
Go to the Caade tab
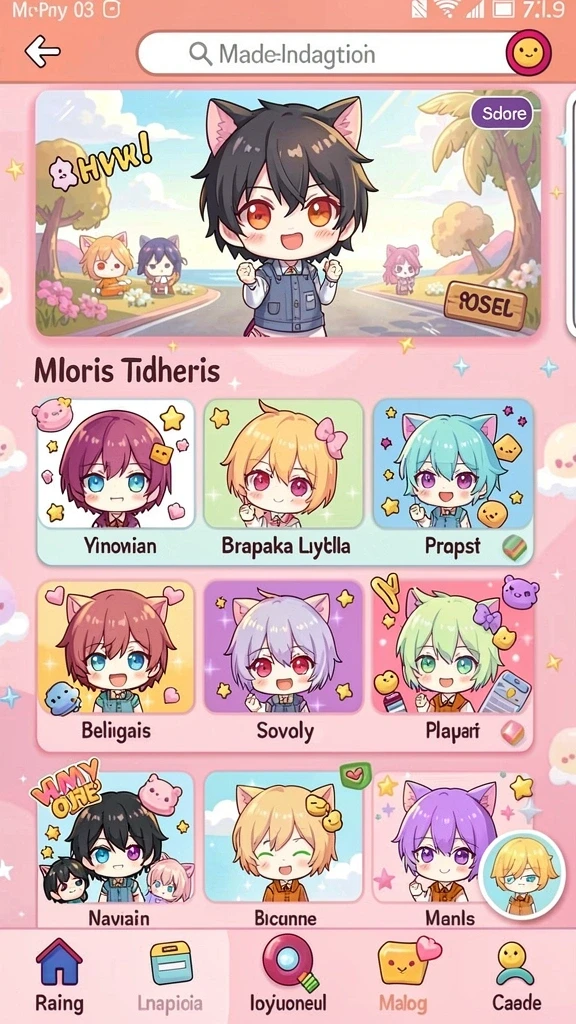[x=517, y=976]
